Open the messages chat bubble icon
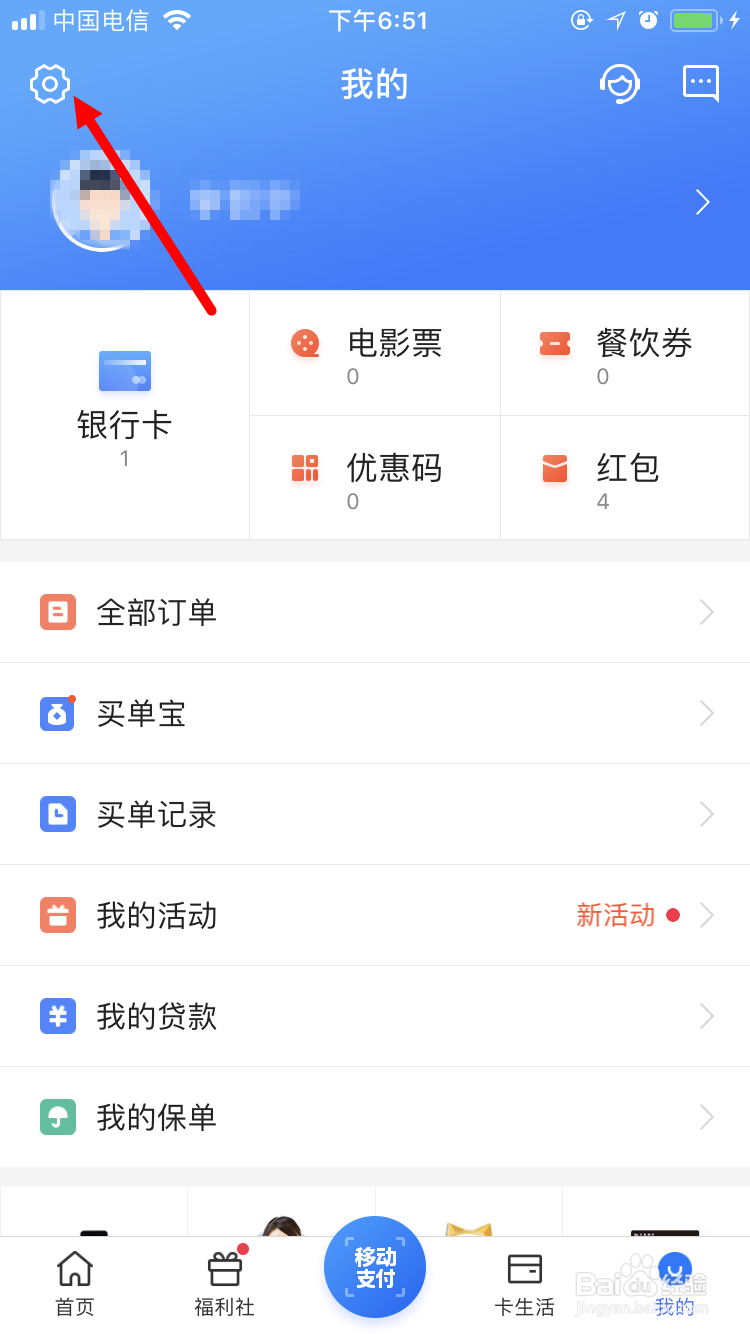 [x=701, y=84]
